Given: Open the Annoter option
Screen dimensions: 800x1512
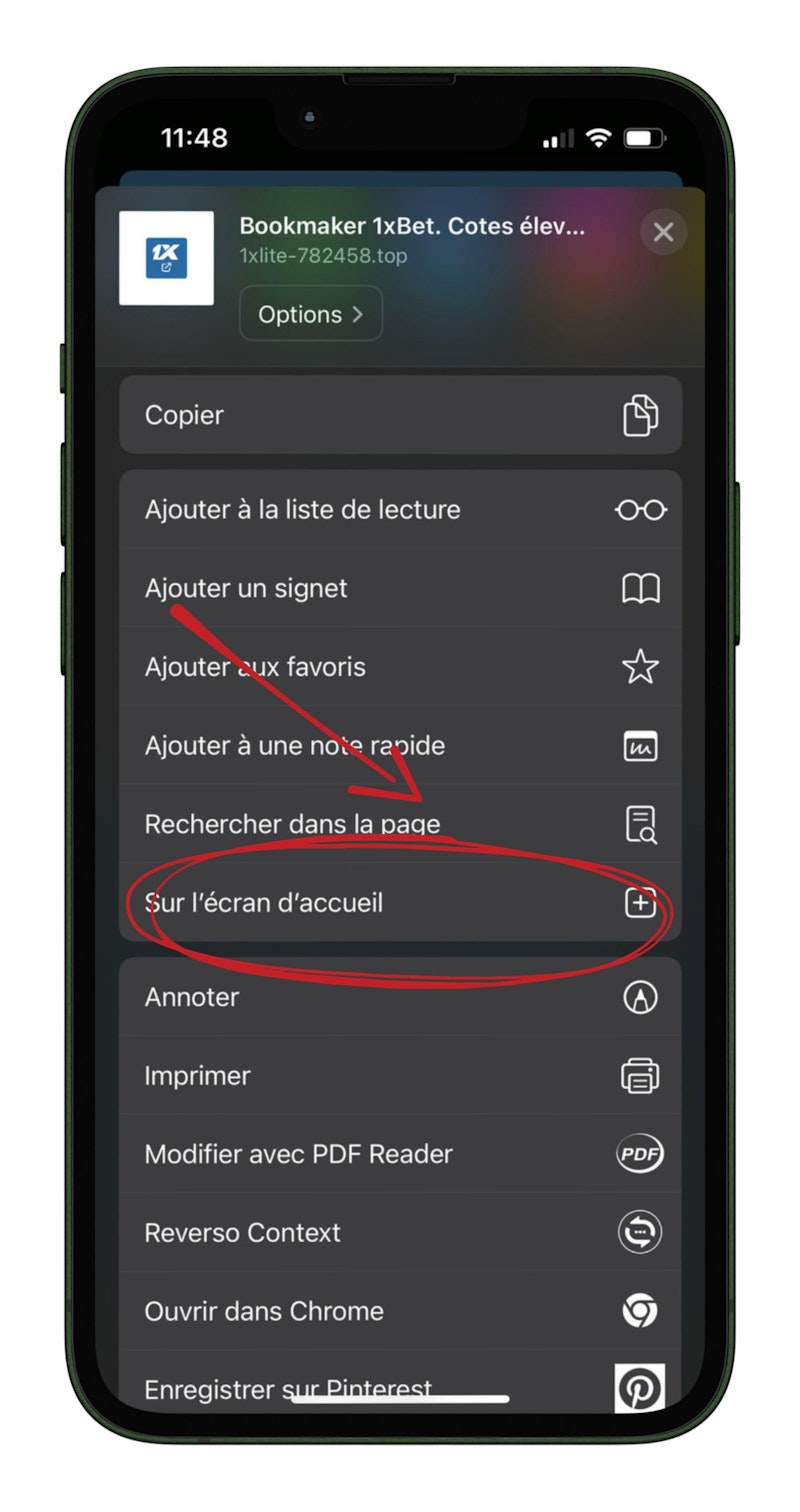Looking at the screenshot, I should 400,997.
